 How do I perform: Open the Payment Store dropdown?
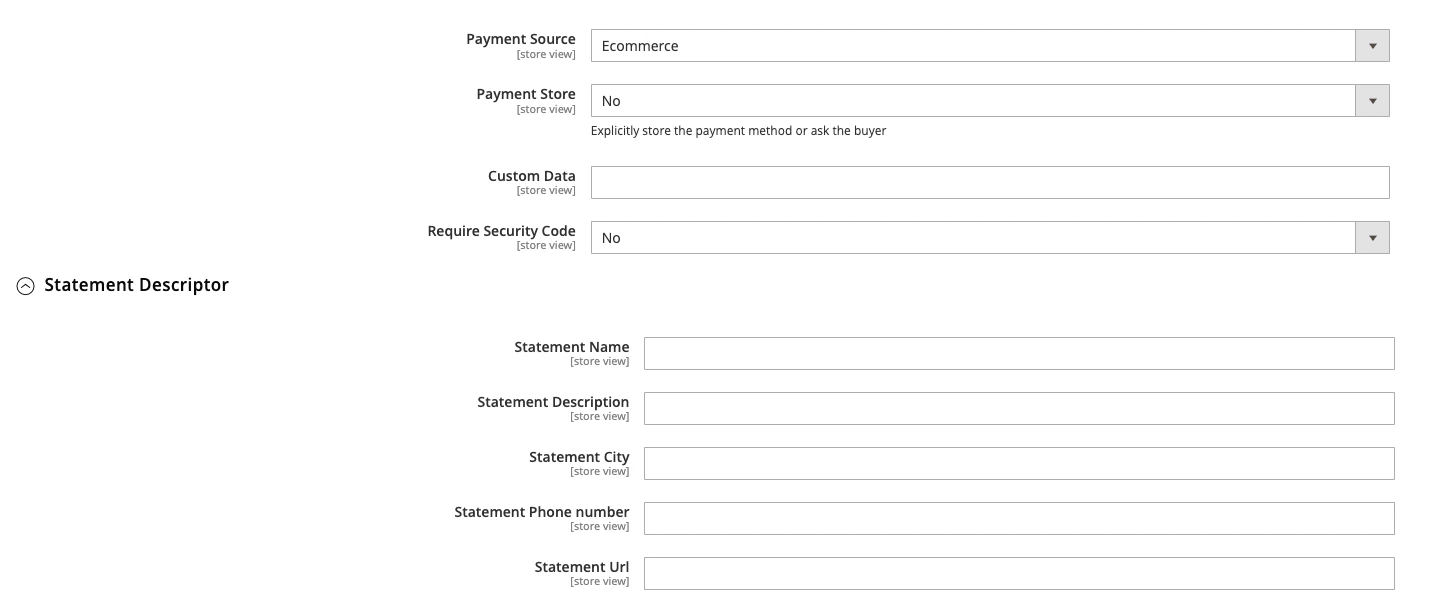click(989, 101)
